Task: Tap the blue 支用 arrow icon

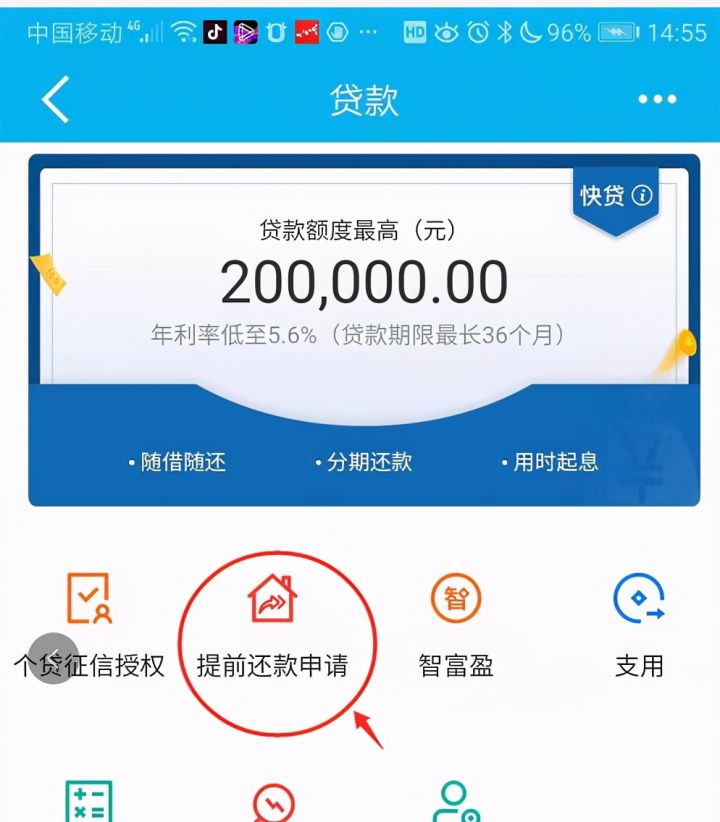Action: (x=638, y=598)
